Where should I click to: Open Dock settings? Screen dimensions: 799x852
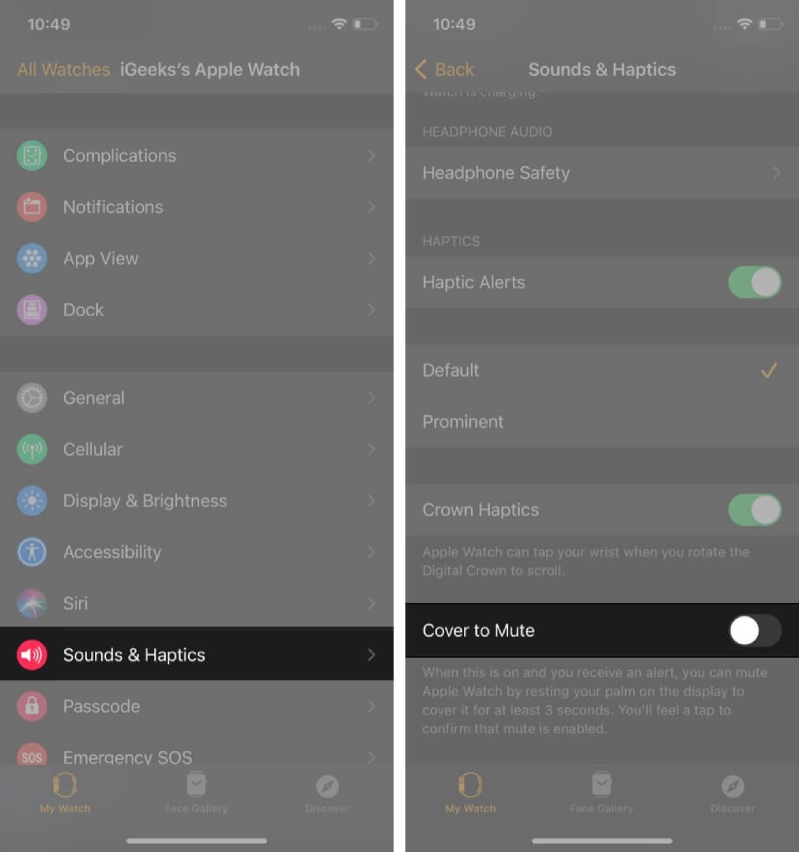tap(196, 310)
